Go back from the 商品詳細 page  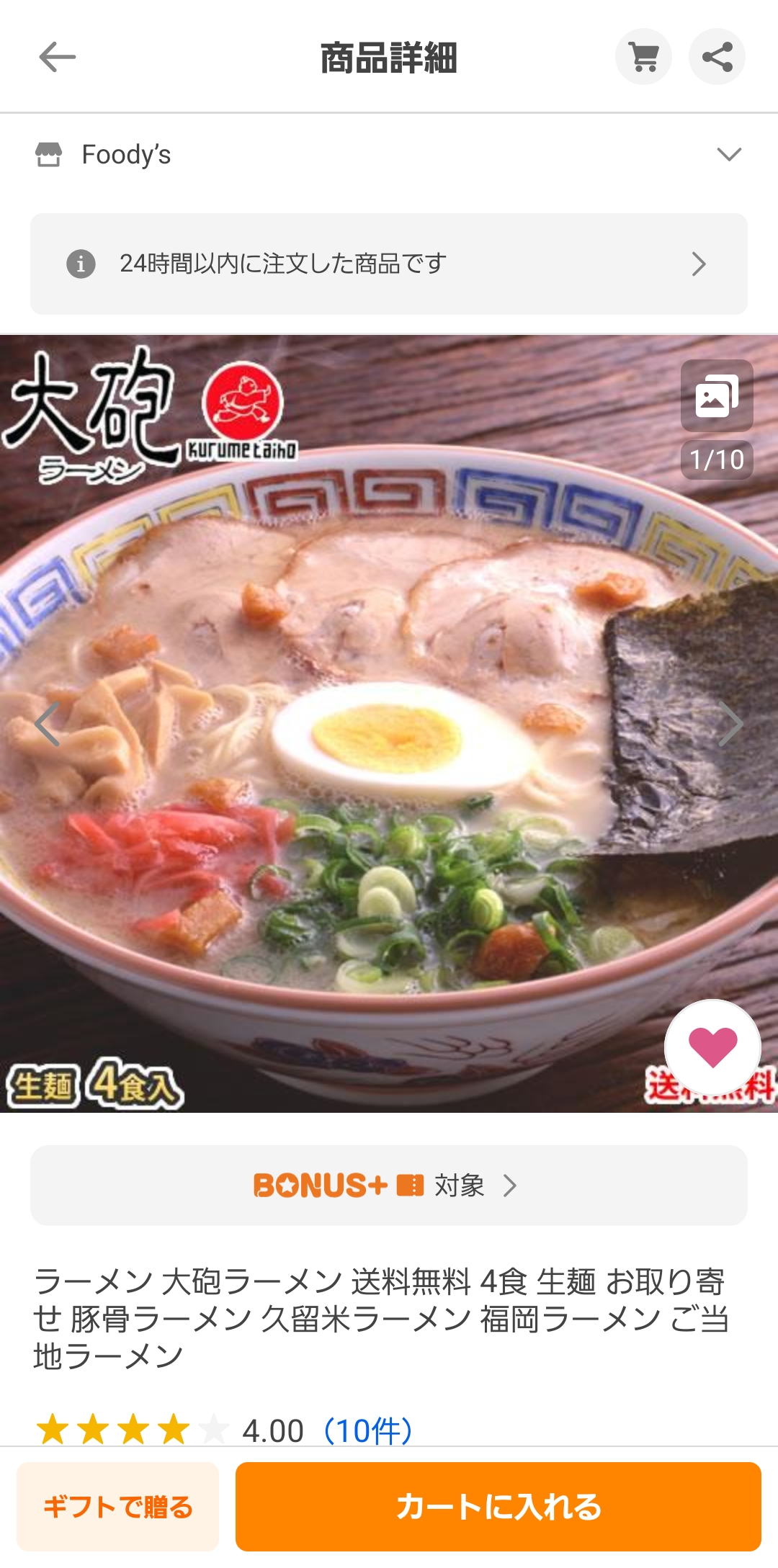57,57
